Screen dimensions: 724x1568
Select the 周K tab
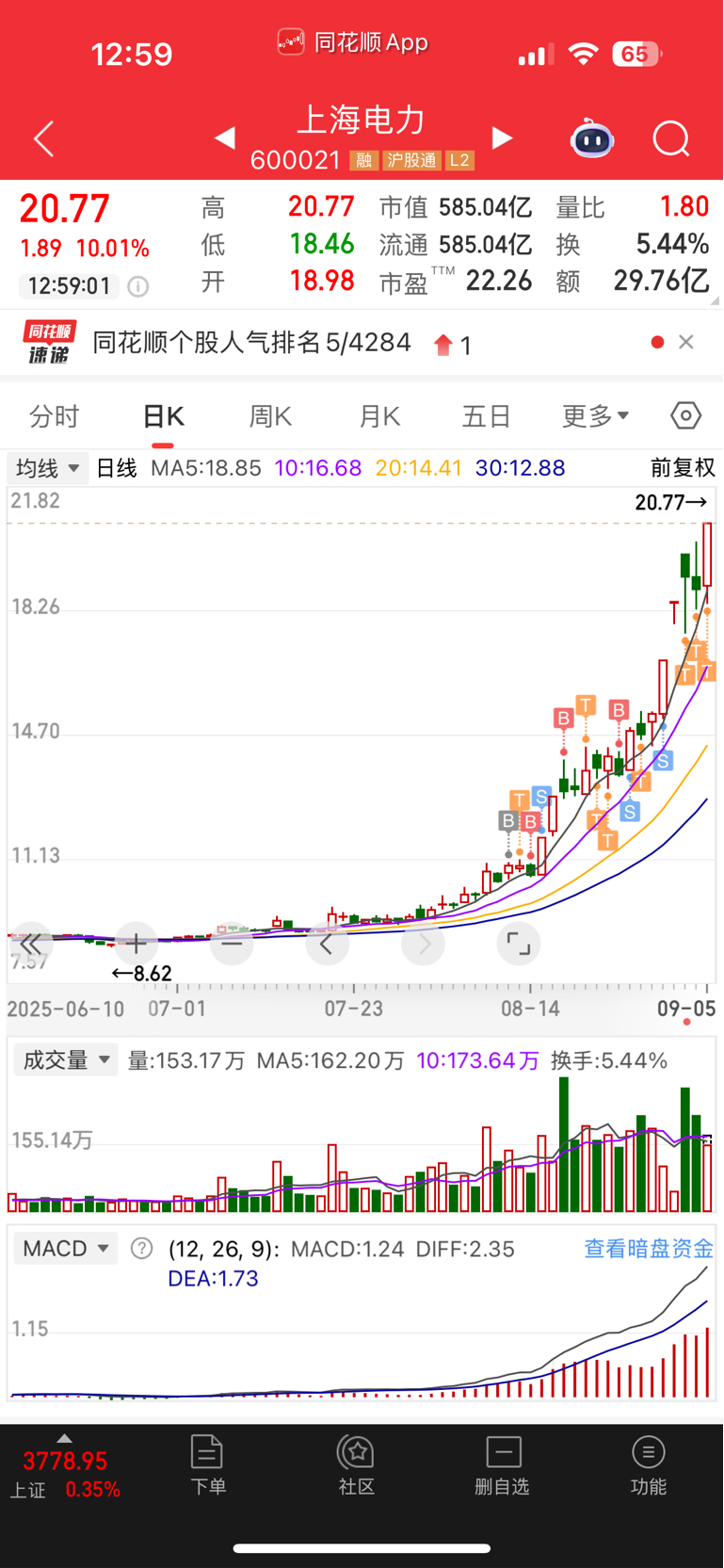[x=270, y=416]
